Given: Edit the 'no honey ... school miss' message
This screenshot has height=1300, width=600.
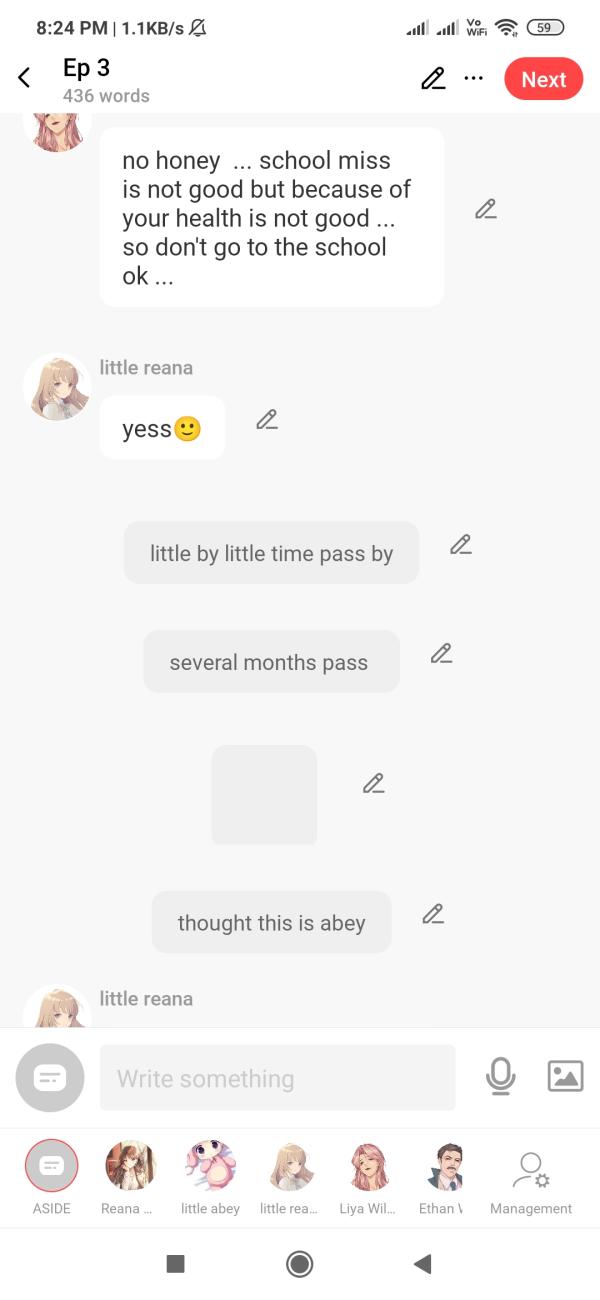Looking at the screenshot, I should coord(486,209).
